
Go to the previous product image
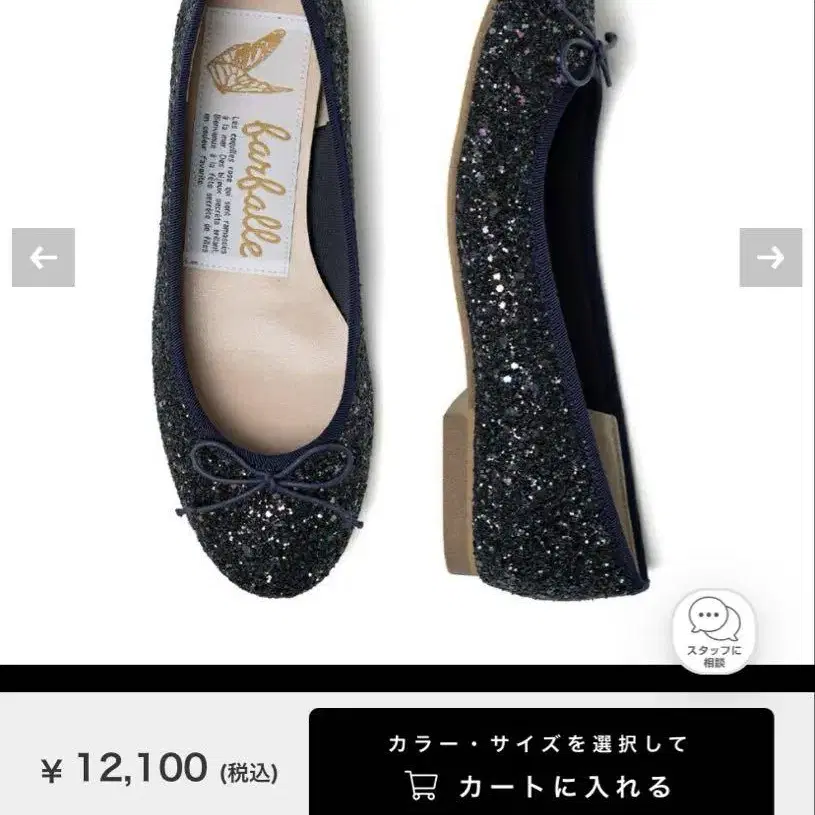43,257
